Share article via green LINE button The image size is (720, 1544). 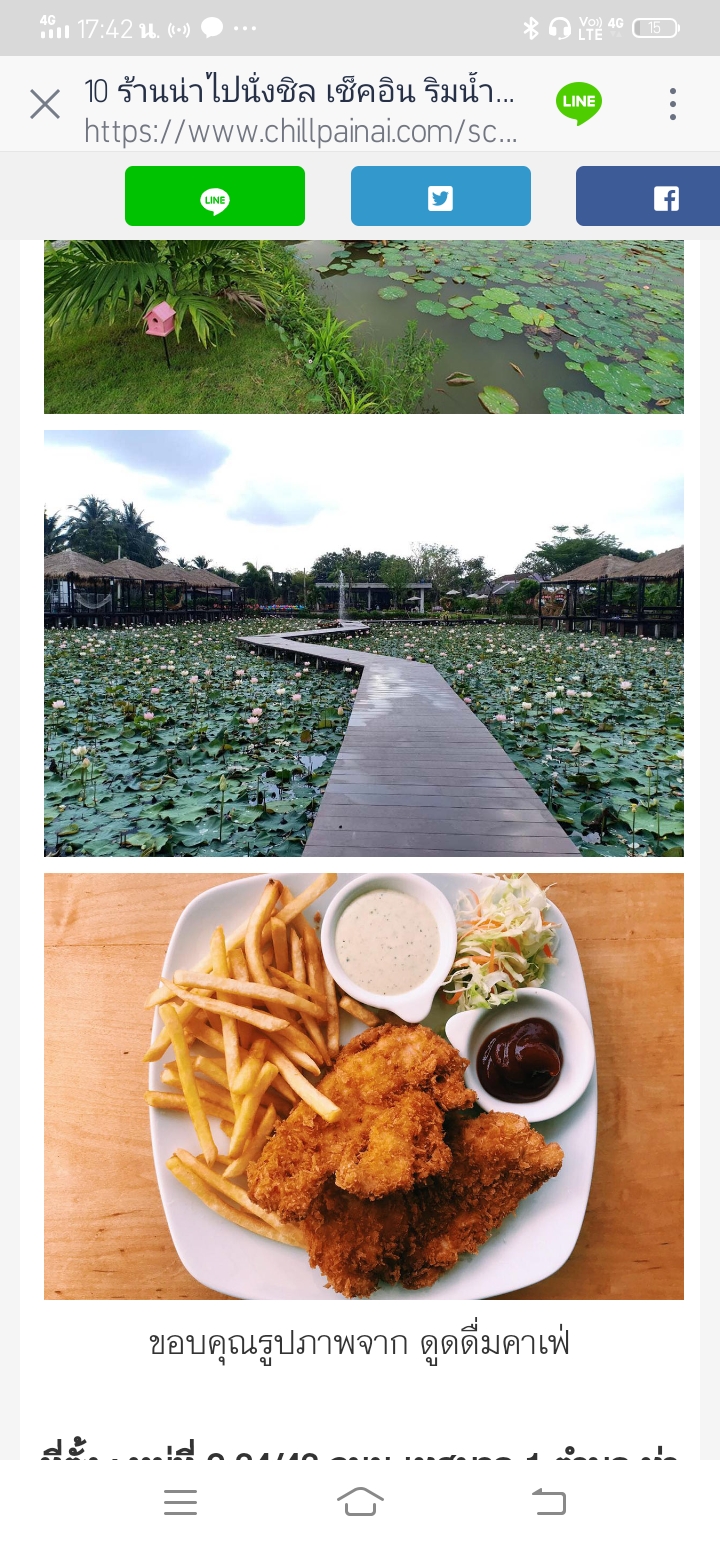(x=215, y=197)
